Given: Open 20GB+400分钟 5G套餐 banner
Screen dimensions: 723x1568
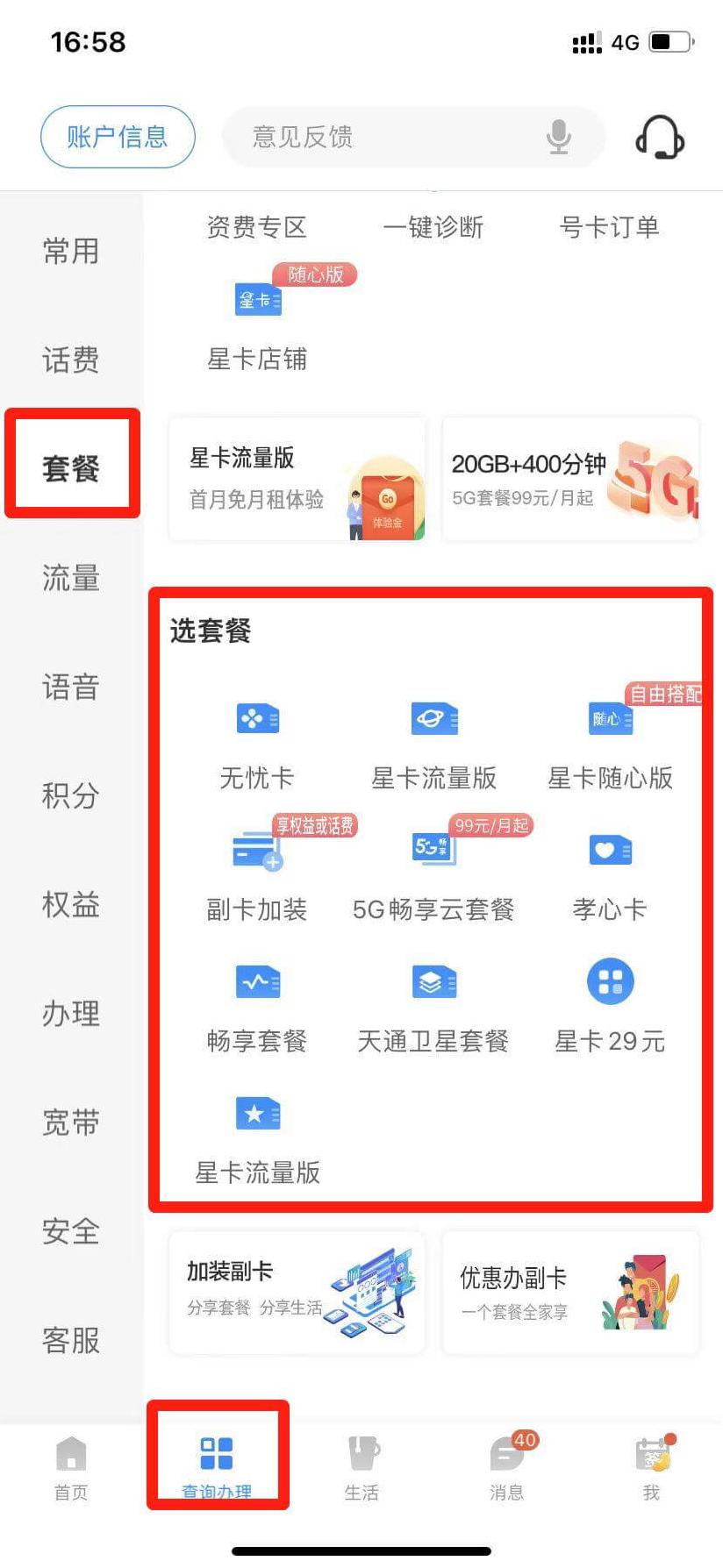Looking at the screenshot, I should click(571, 479).
